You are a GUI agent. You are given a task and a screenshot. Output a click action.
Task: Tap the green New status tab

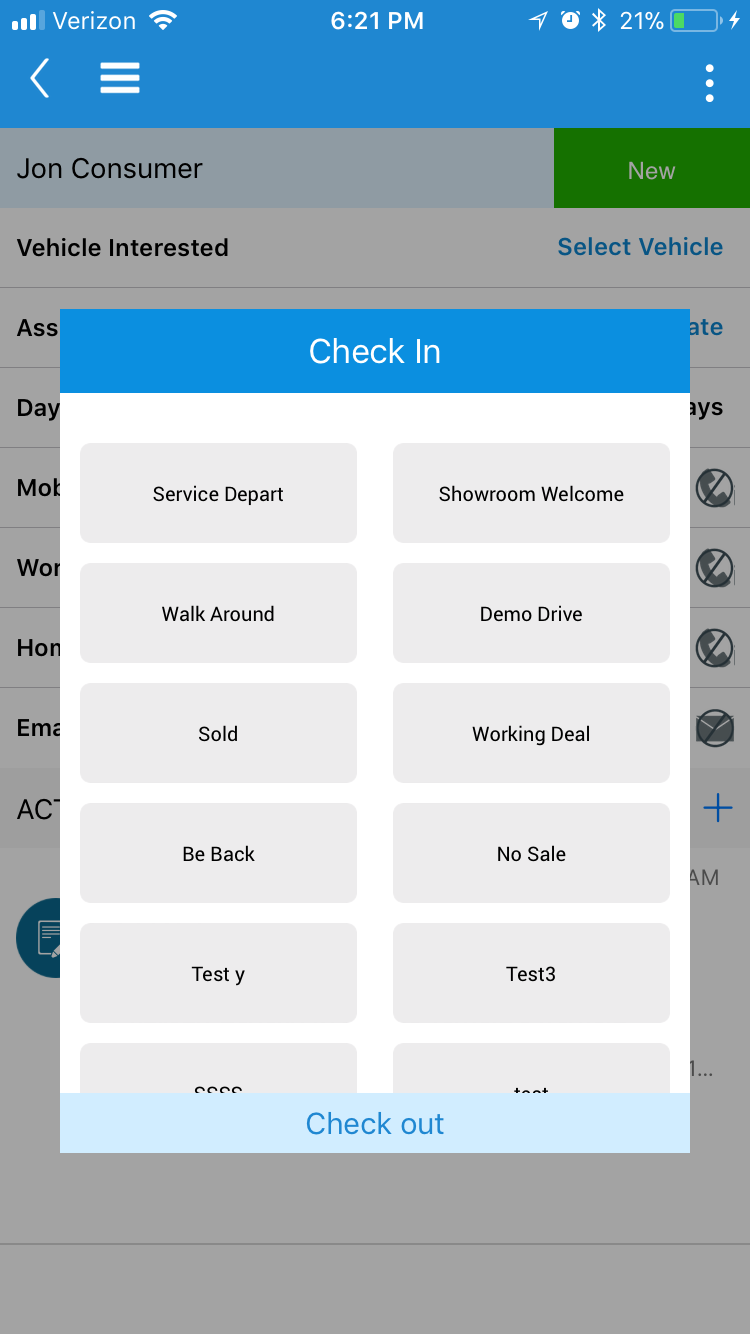[x=651, y=169]
